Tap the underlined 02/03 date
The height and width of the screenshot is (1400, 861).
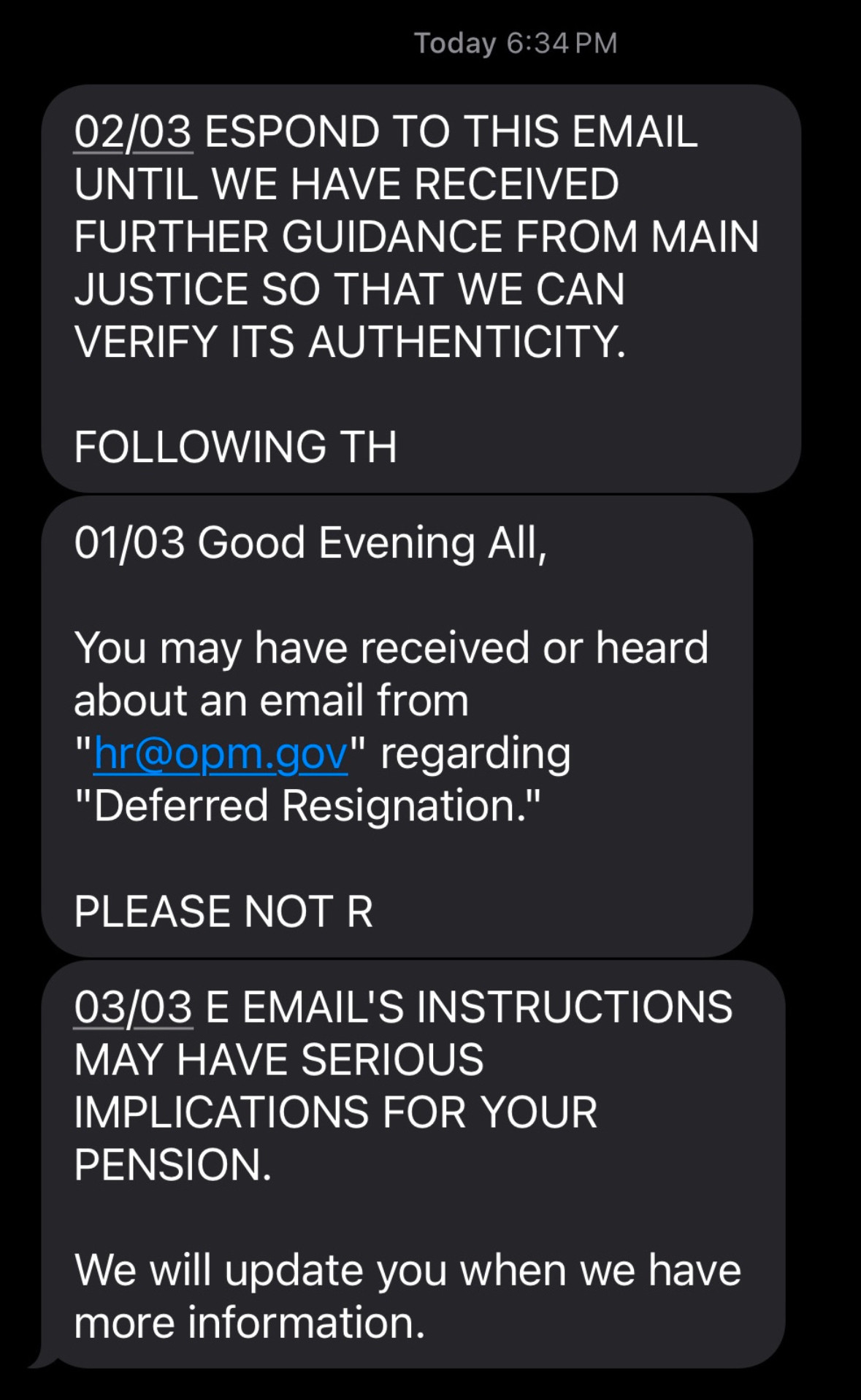133,132
